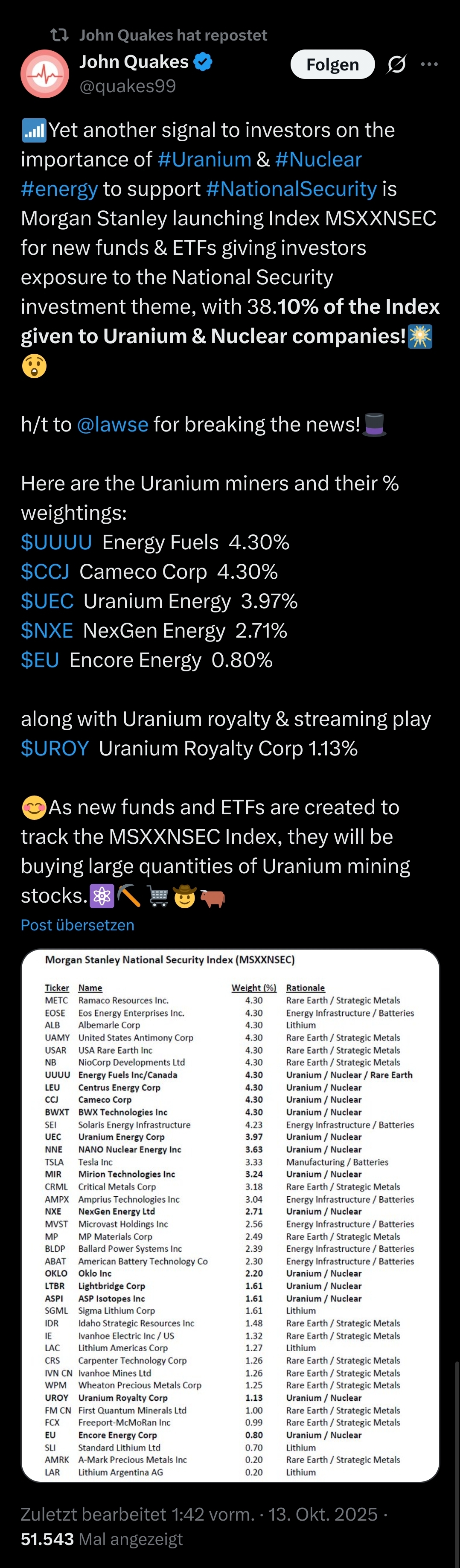460x1568 pixels.
Task: Open the $NXE cashtag
Action: (47, 631)
